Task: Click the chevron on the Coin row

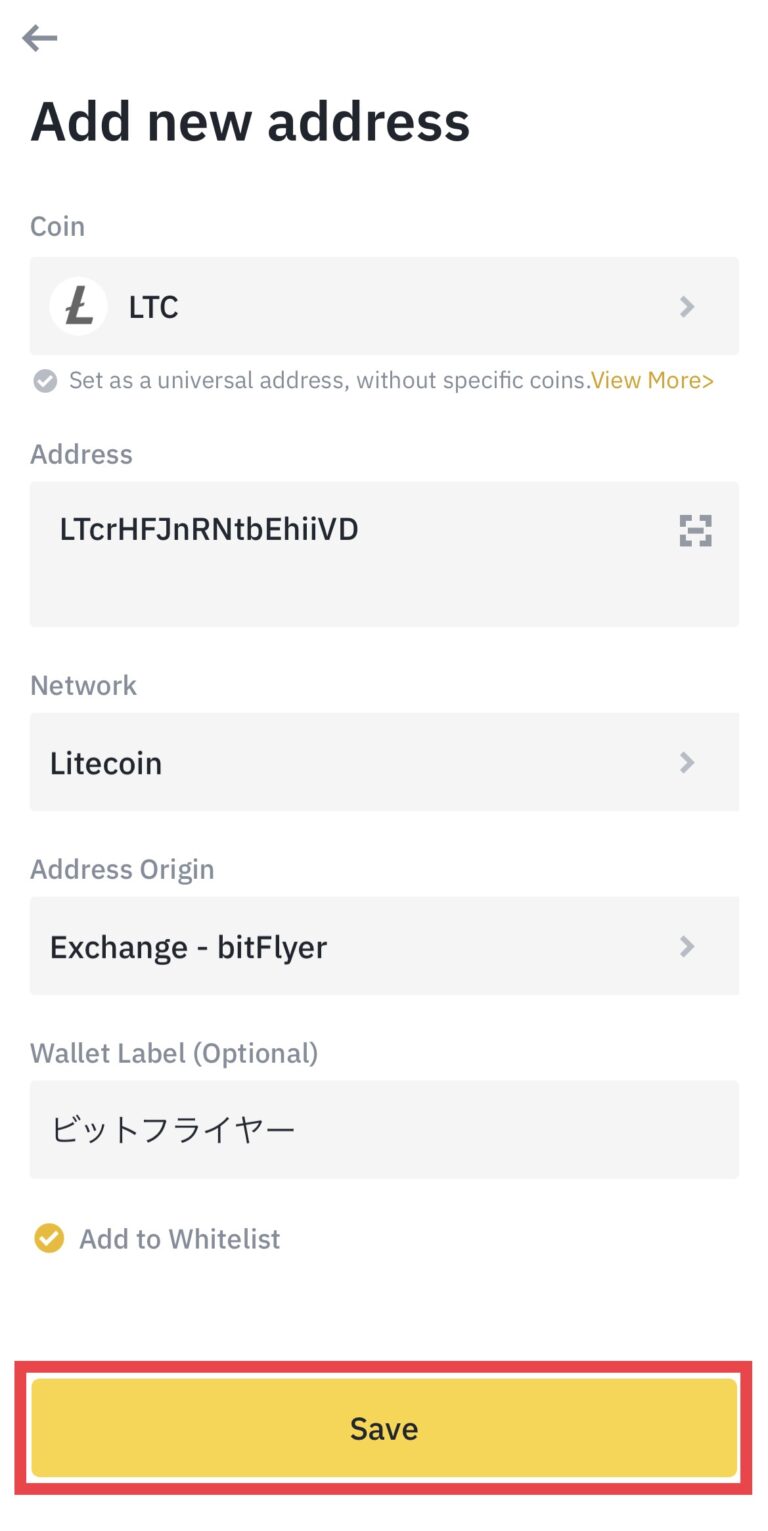Action: 687,306
